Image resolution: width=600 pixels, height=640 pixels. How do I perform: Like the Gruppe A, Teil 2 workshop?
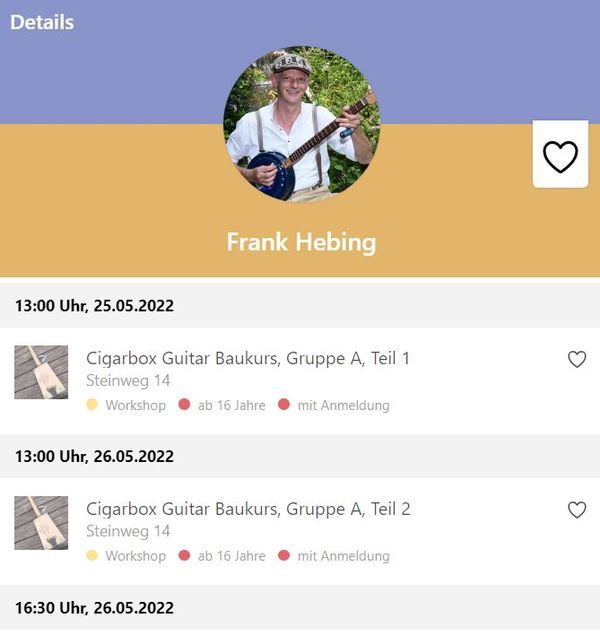[x=577, y=510]
